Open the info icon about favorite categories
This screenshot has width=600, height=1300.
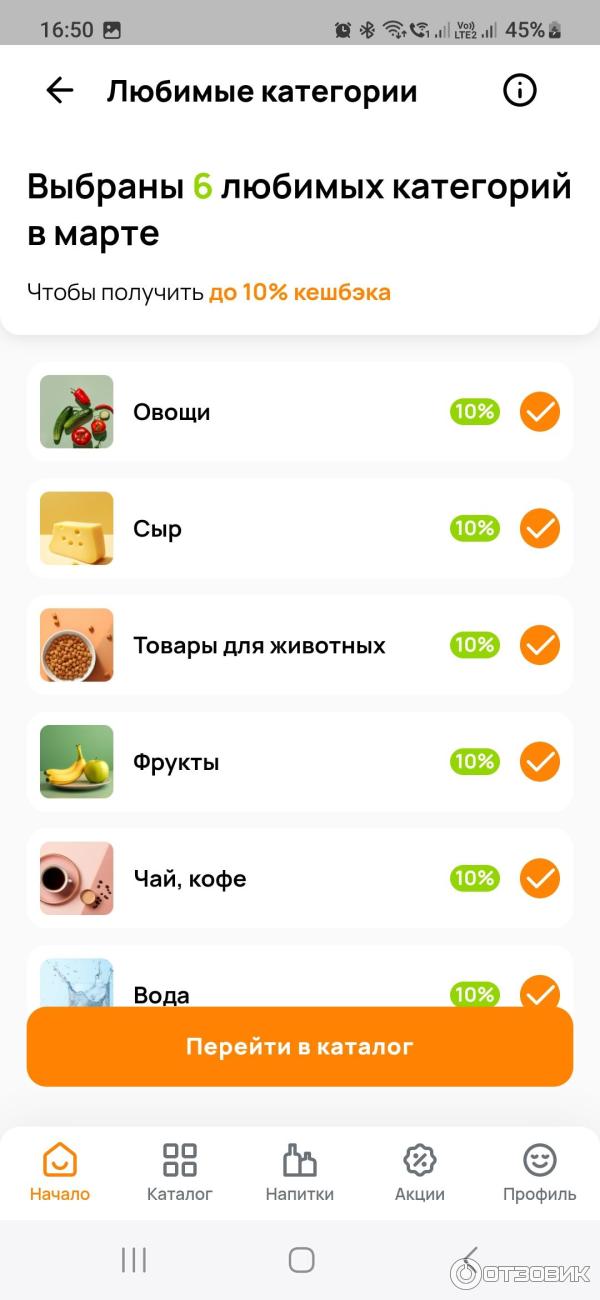(519, 91)
